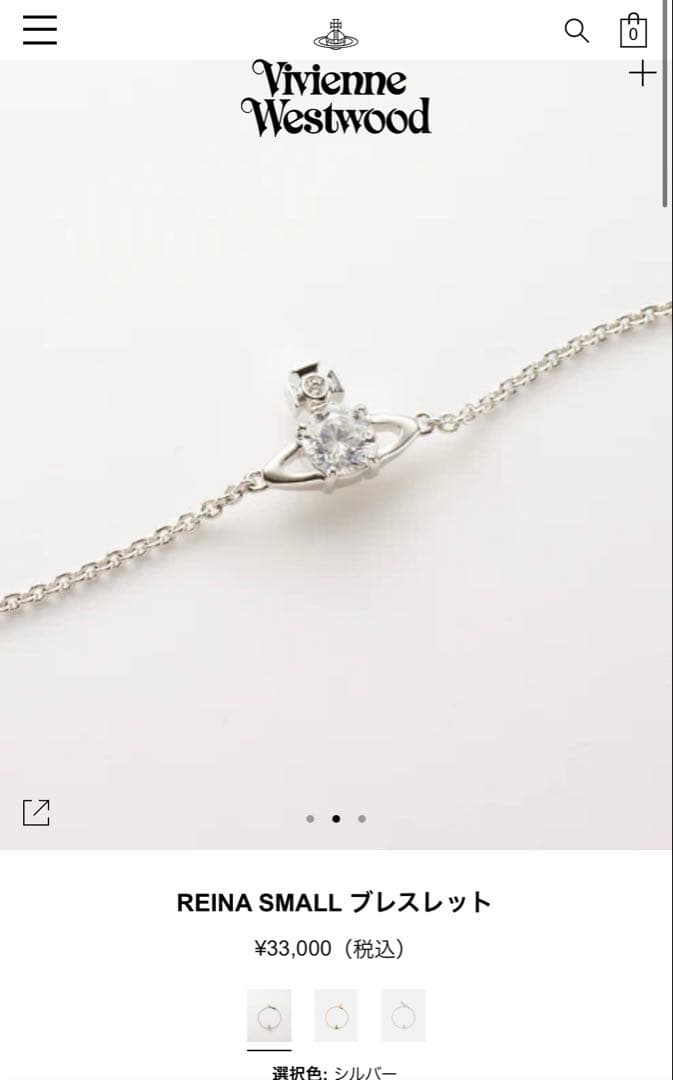
Task: Pick the third color swatch option
Action: click(x=403, y=1016)
